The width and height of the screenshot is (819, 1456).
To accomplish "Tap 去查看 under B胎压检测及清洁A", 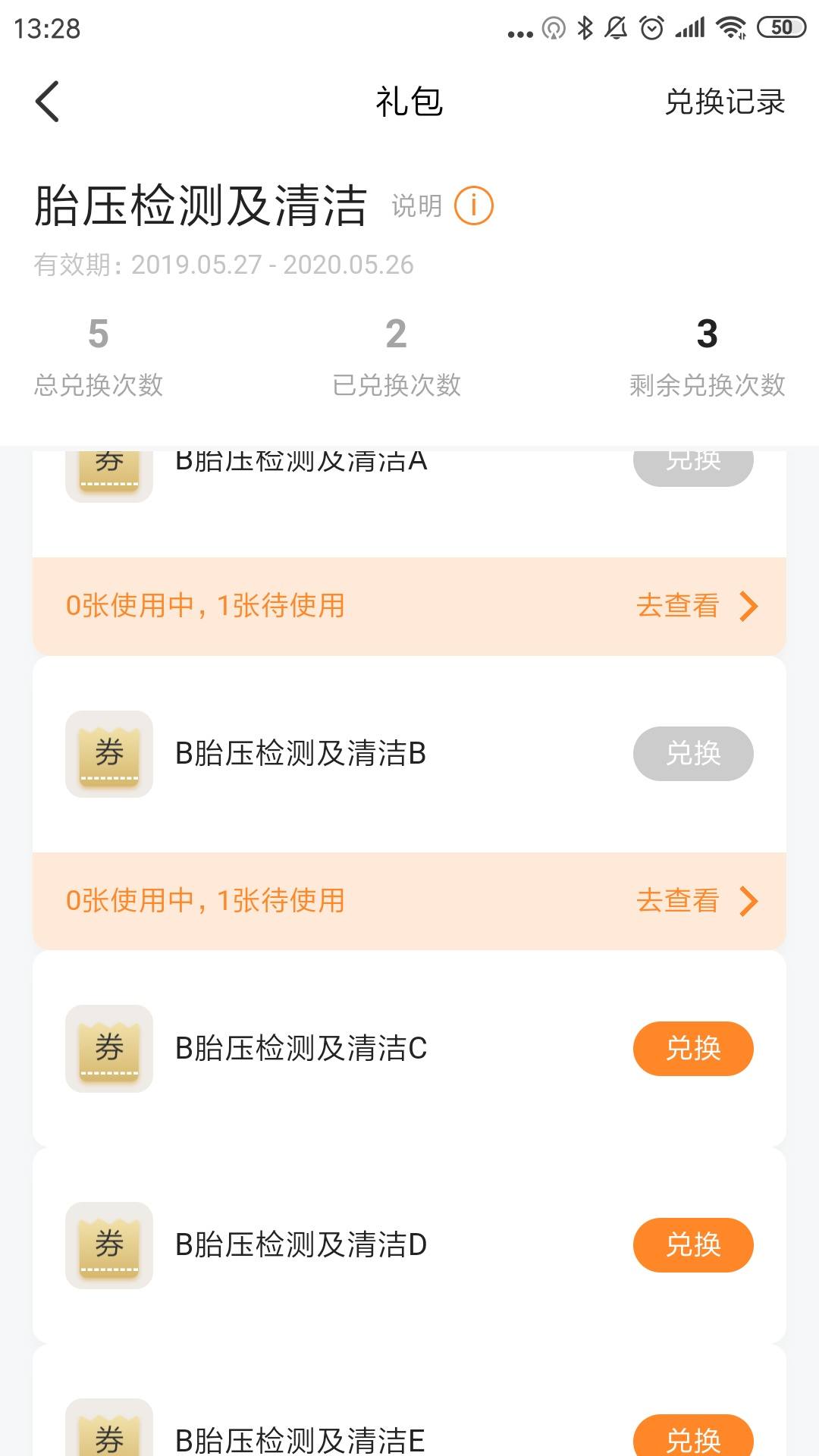I will 697,606.
